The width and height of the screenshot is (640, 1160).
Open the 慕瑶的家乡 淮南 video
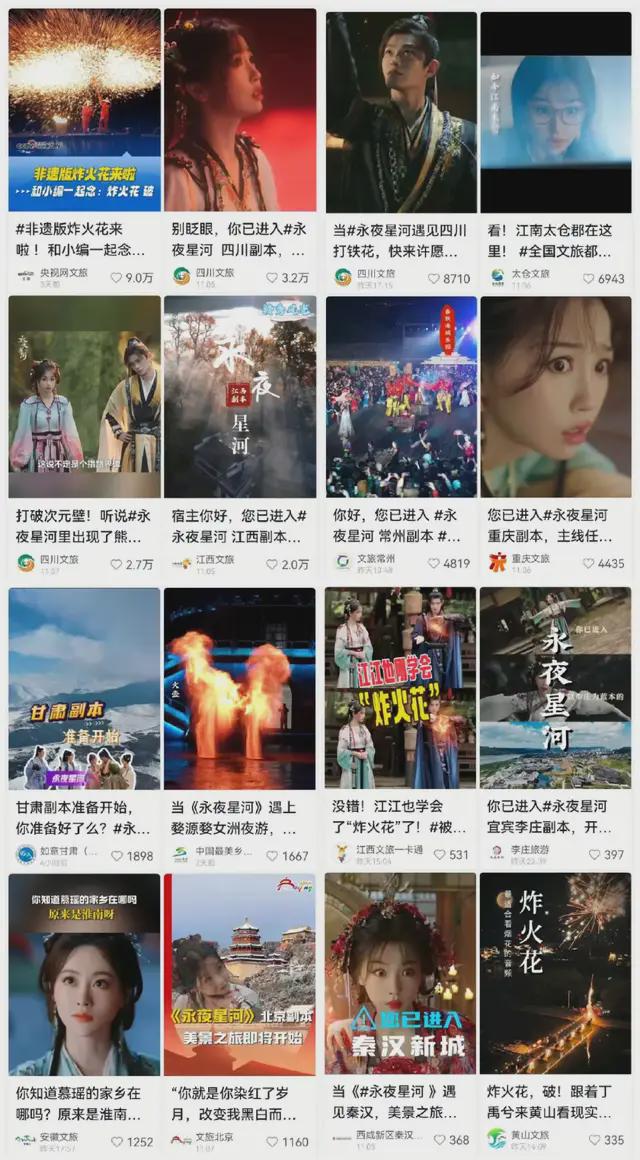(x=84, y=974)
